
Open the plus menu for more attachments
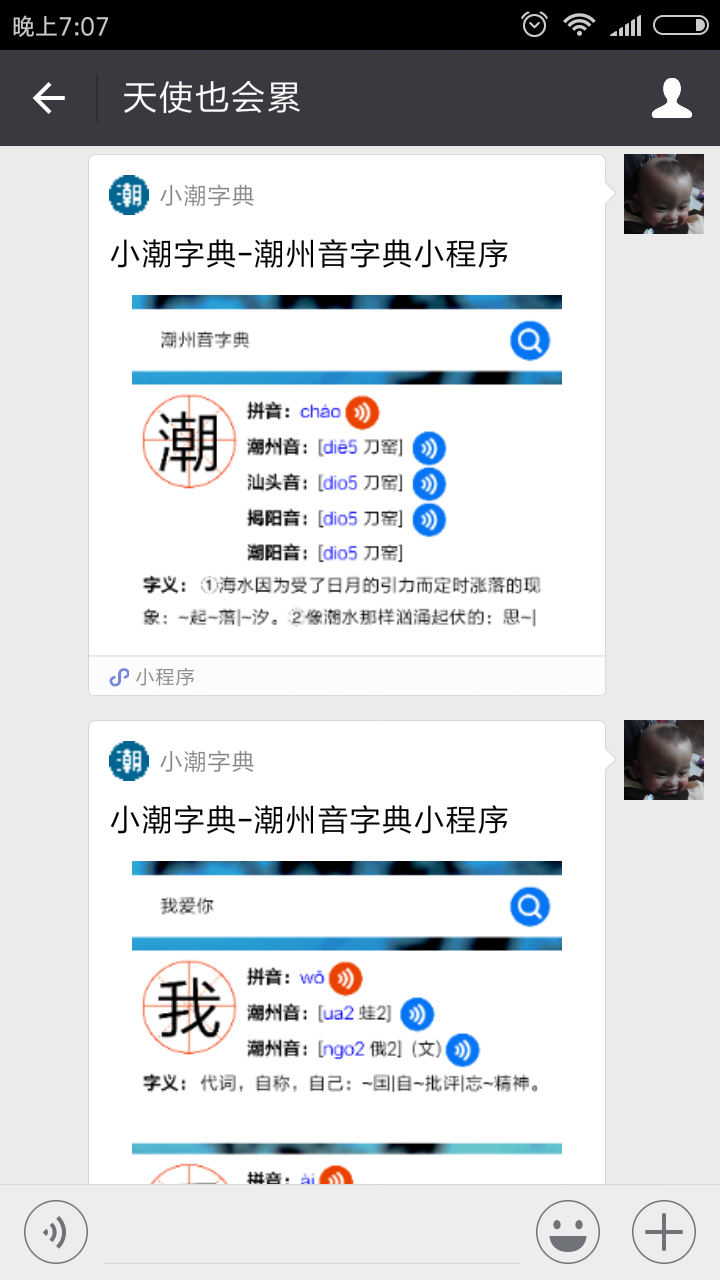pyautogui.click(x=664, y=1232)
